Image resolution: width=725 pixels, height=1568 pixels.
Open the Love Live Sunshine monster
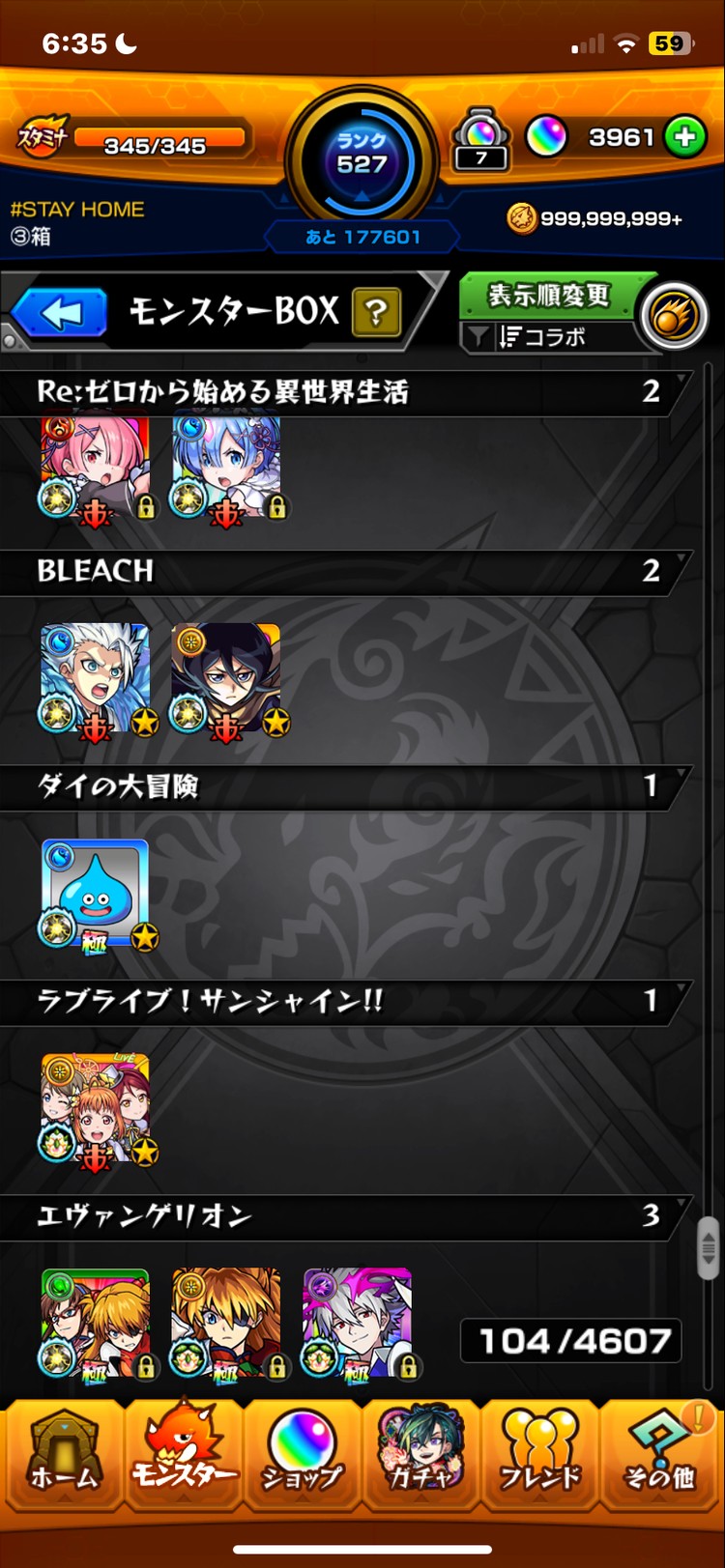tap(95, 1108)
